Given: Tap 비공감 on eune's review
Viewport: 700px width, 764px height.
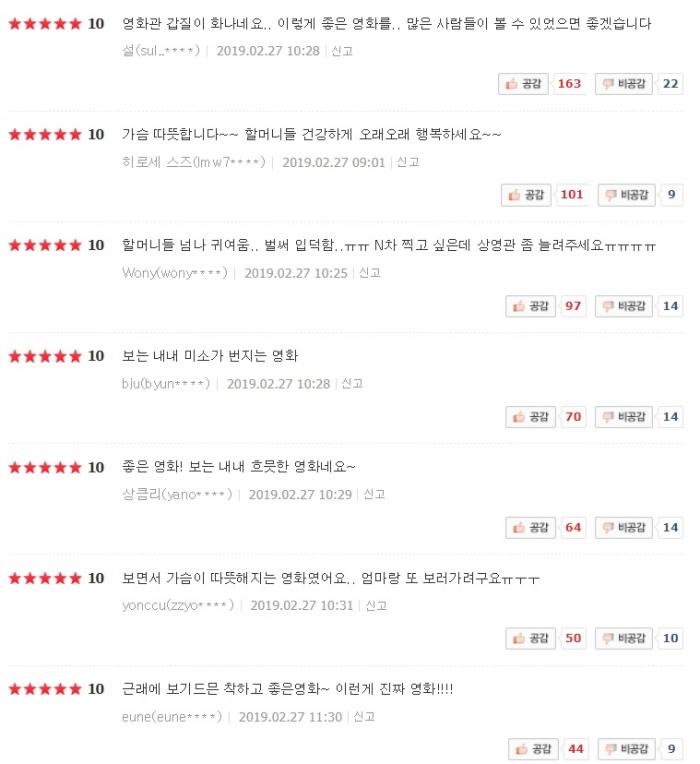Looking at the screenshot, I should point(628,749).
